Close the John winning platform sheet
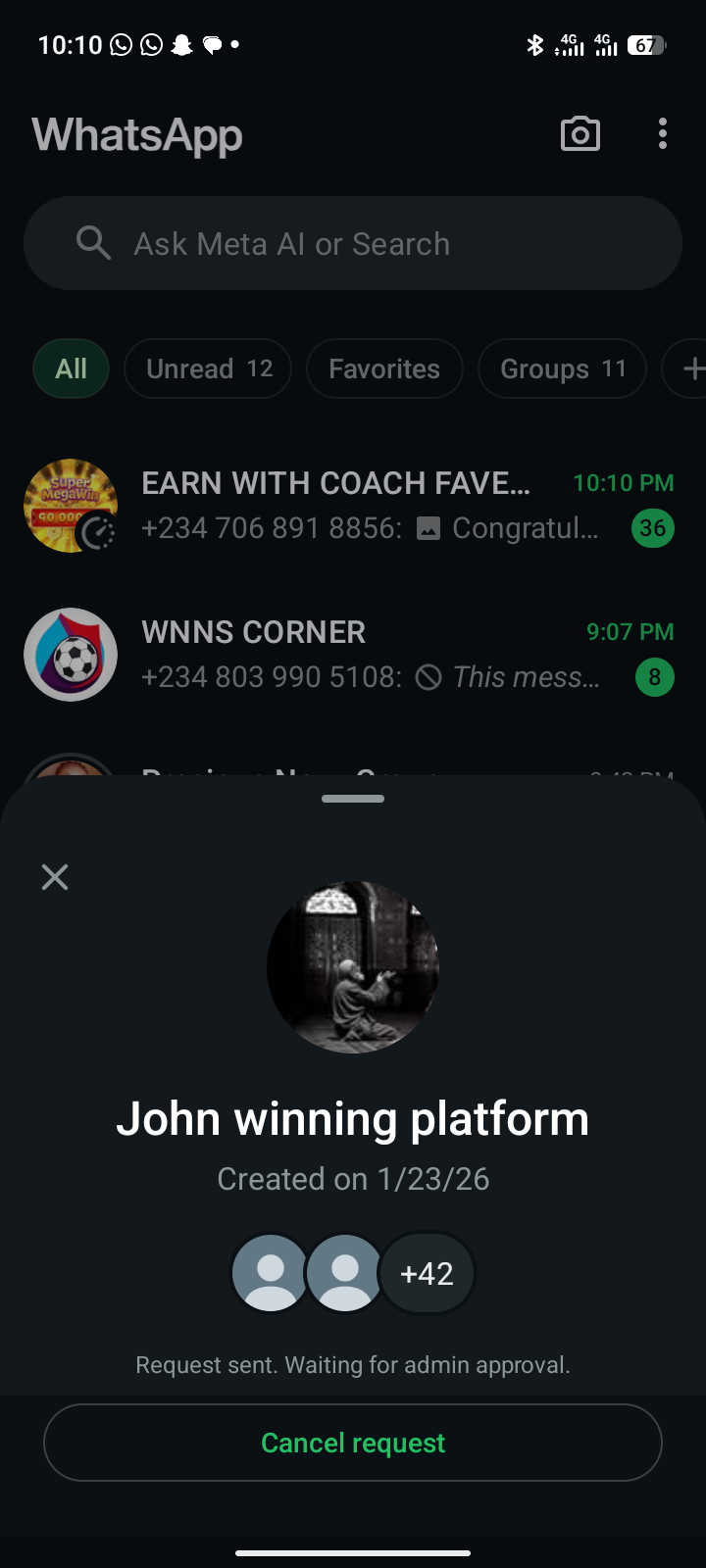Image resolution: width=706 pixels, height=1568 pixels. click(x=55, y=877)
